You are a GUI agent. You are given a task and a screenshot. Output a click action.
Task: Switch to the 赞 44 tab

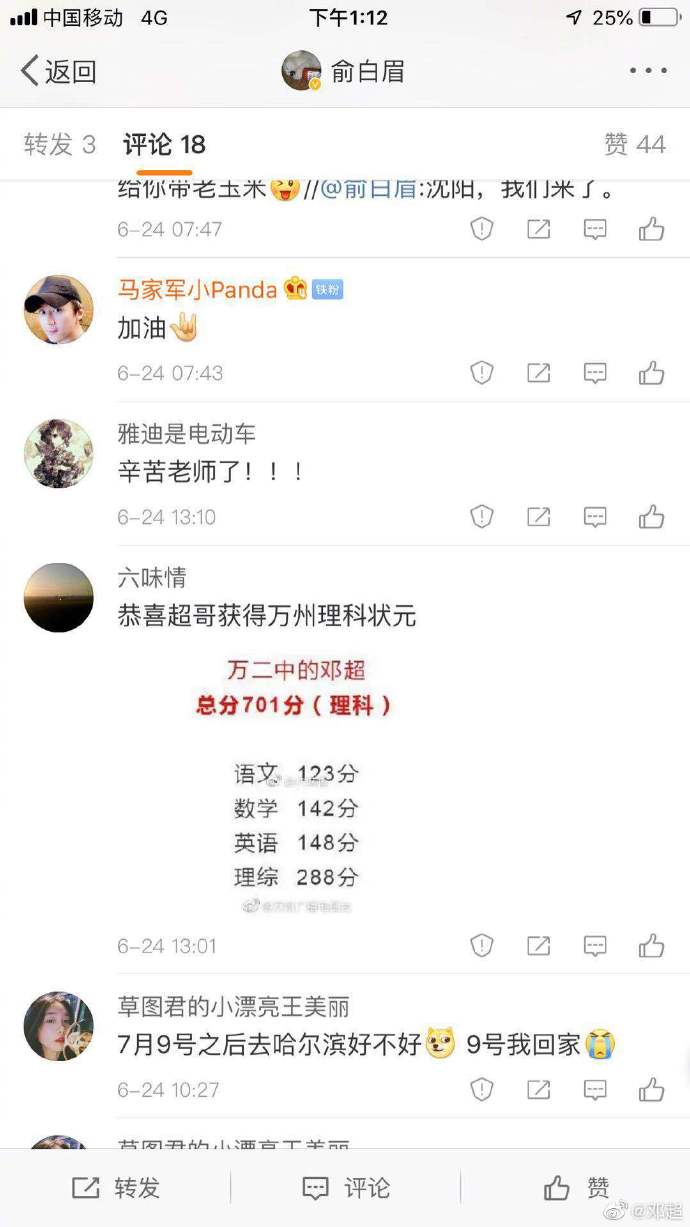click(634, 144)
